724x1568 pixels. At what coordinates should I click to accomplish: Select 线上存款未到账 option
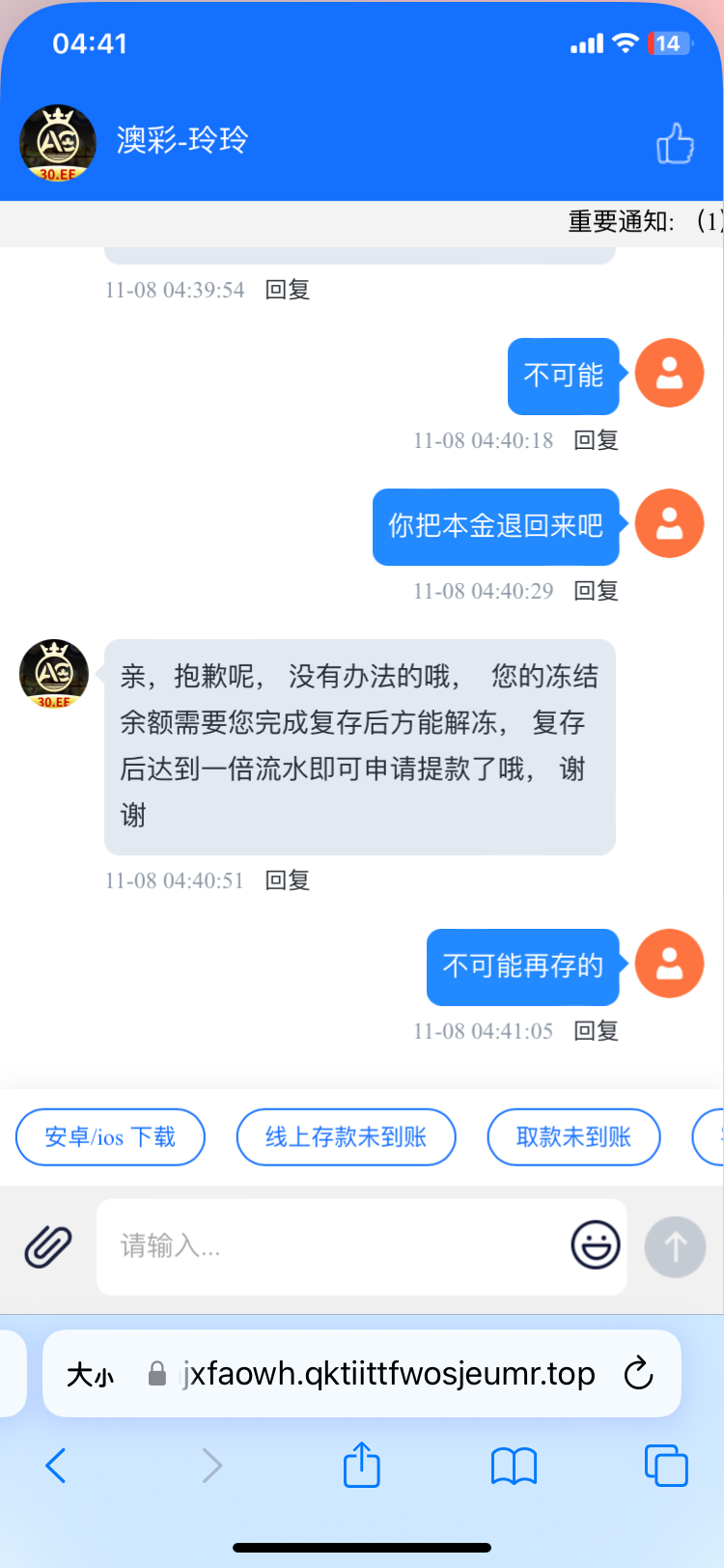[346, 1137]
